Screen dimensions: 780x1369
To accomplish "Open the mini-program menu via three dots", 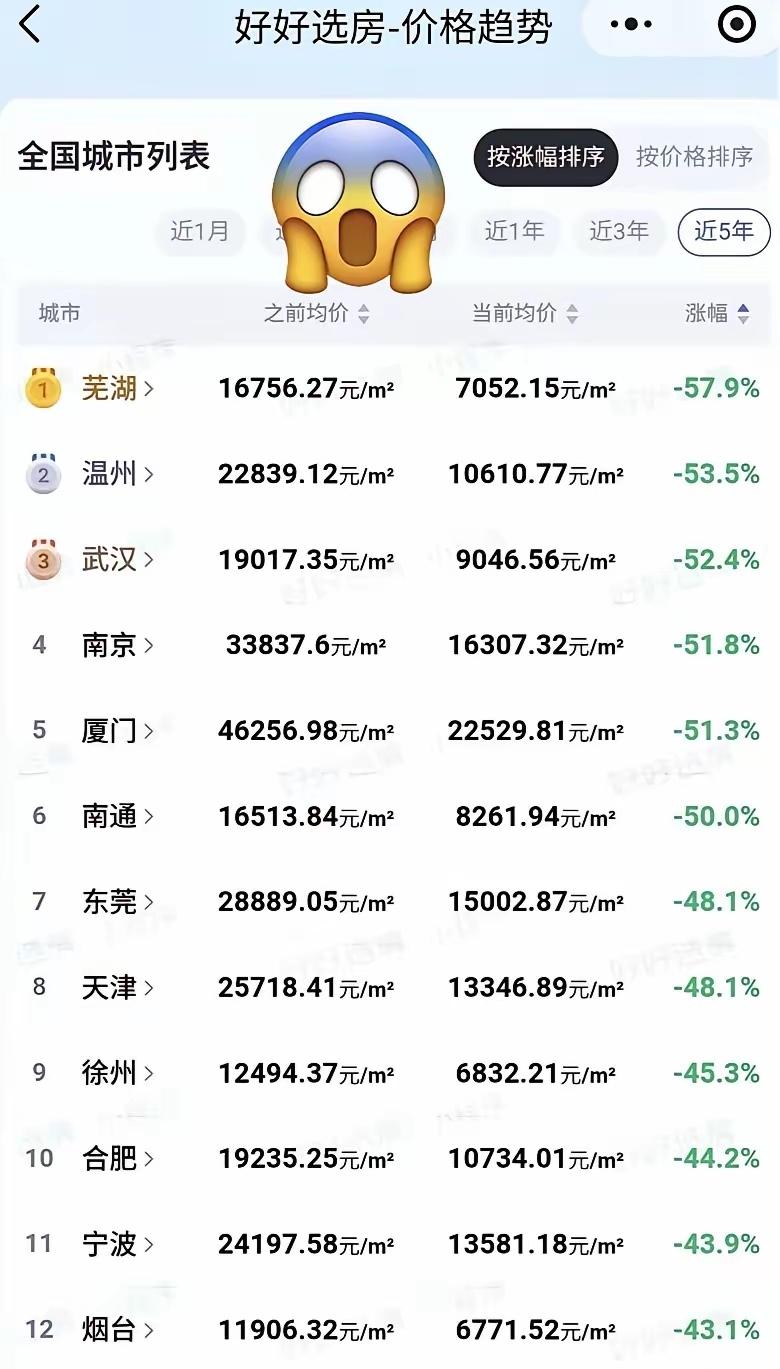I will (630, 22).
